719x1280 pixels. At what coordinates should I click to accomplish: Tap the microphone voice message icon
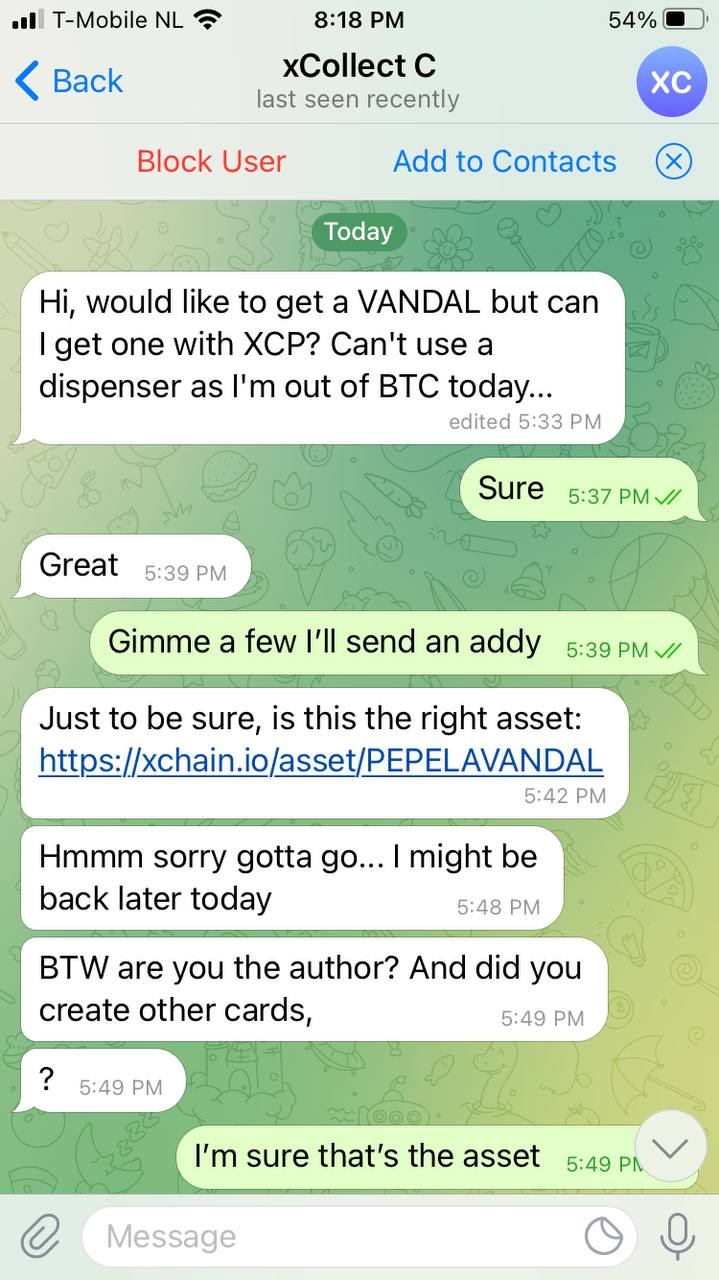(677, 1237)
